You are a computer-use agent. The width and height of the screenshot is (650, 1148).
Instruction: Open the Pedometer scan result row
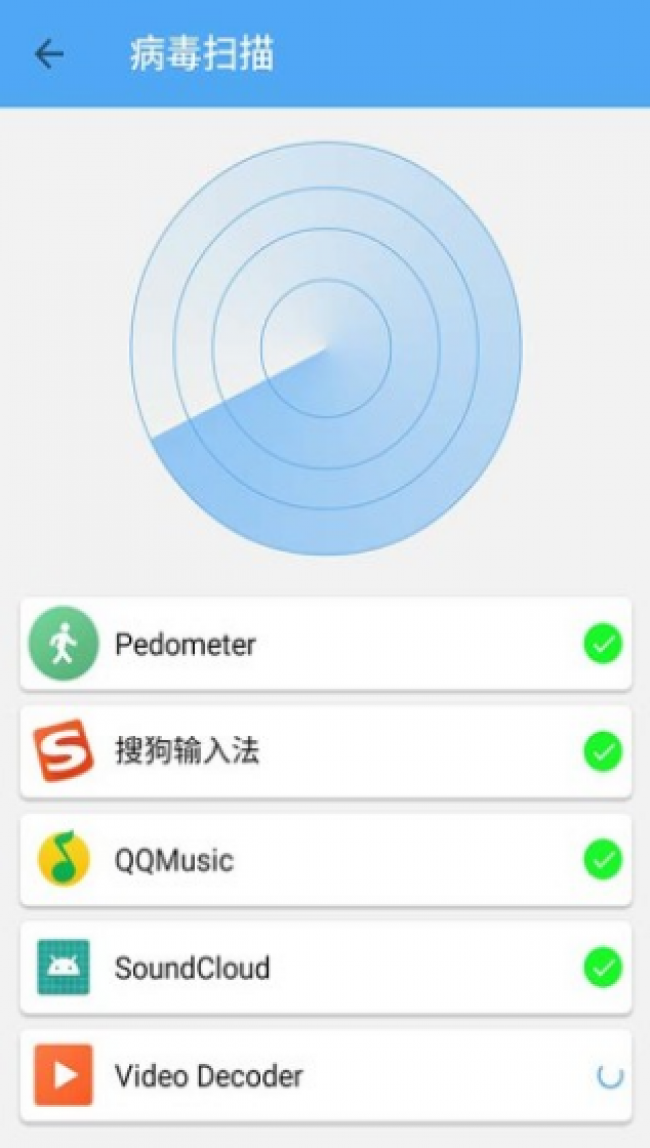[x=326, y=644]
